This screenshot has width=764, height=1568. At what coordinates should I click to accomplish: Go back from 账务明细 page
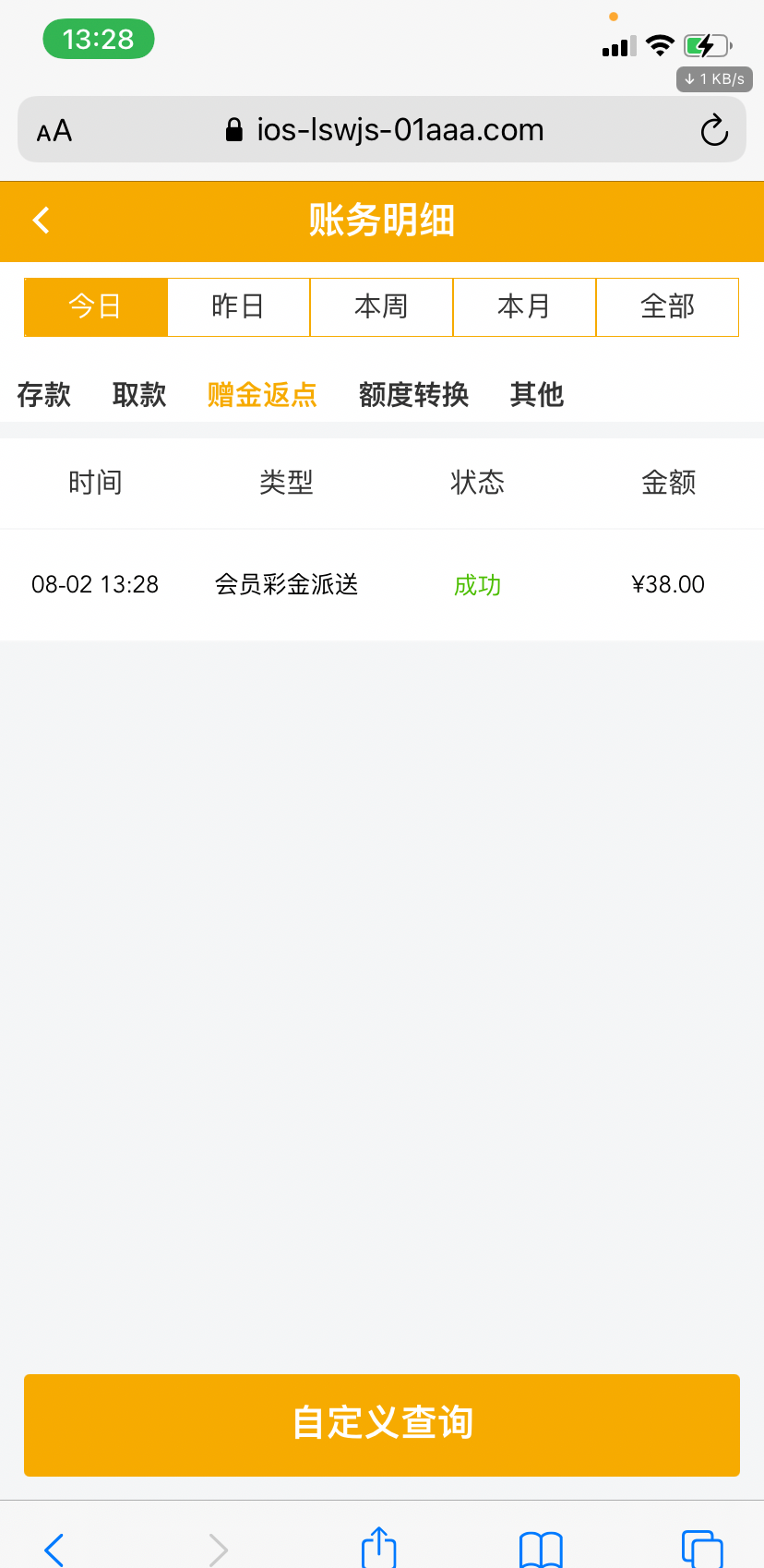coord(41,221)
